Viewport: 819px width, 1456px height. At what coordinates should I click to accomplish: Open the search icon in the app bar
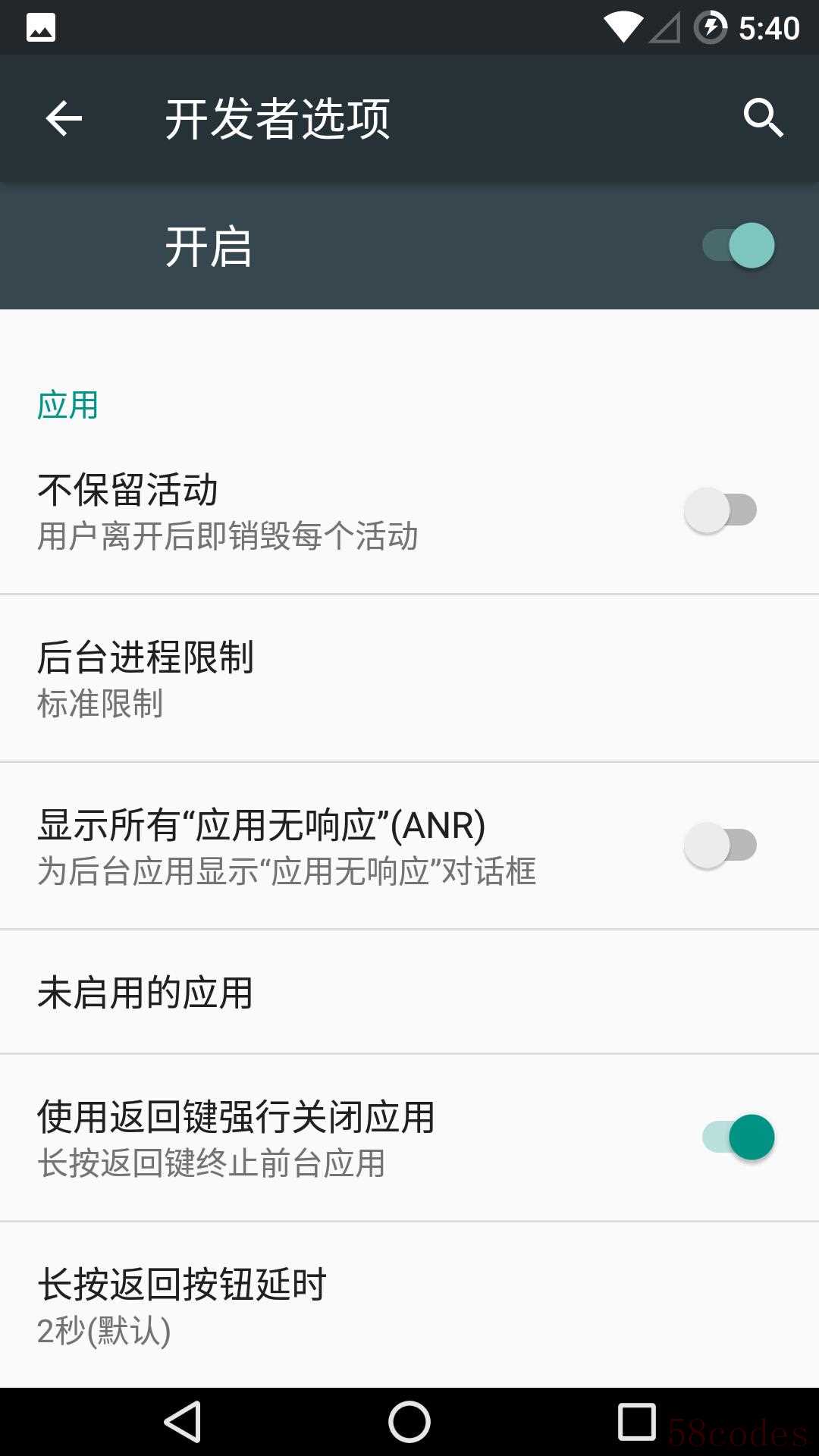tap(762, 118)
